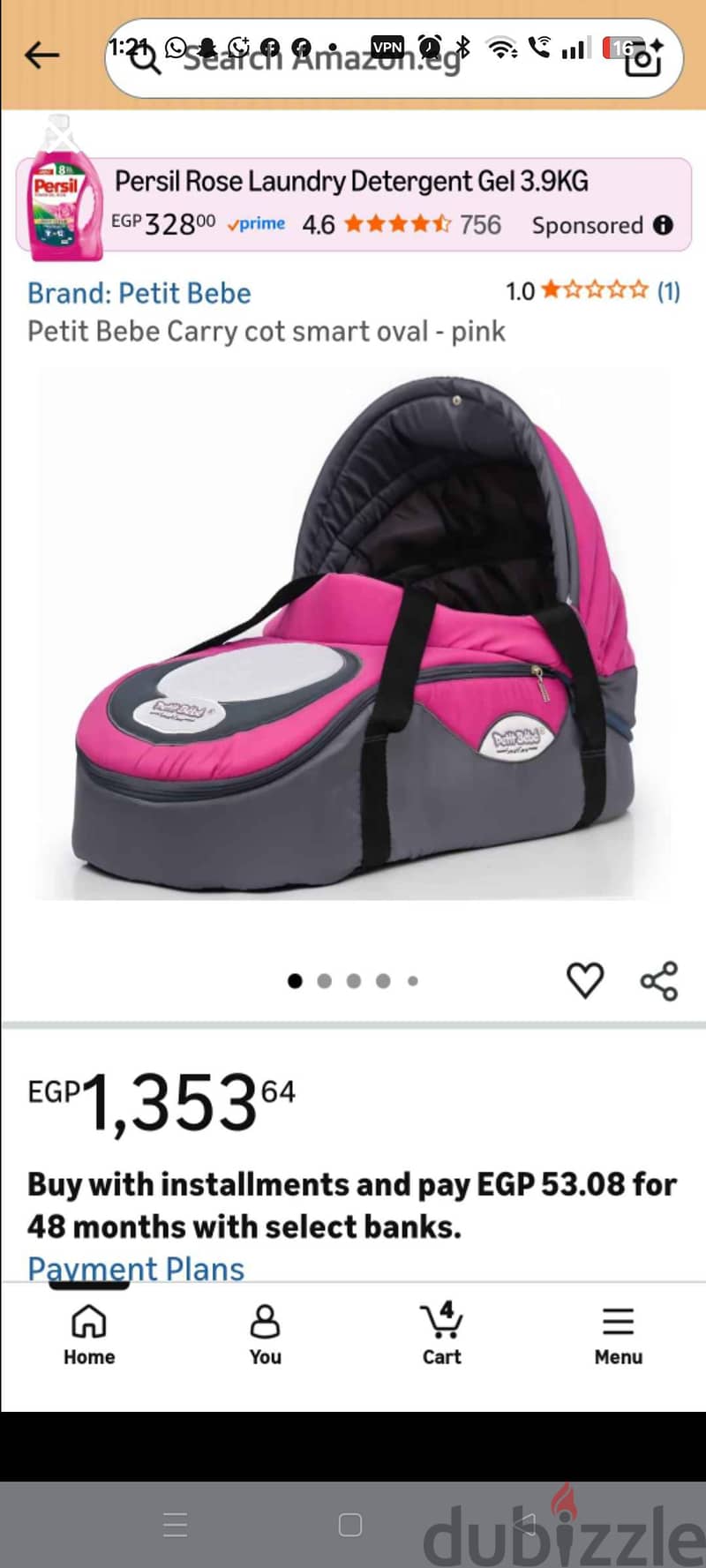Open the Payment Plans link
706x1568 pixels.
136,1268
